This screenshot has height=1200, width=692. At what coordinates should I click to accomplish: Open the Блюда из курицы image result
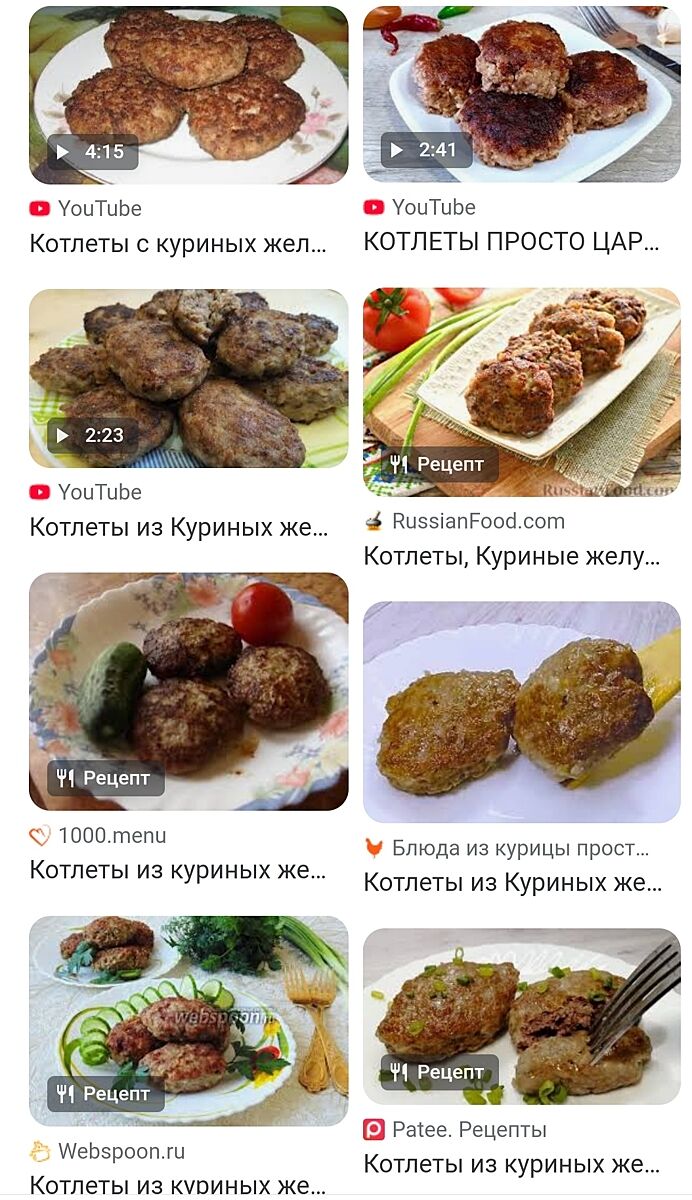coord(521,712)
